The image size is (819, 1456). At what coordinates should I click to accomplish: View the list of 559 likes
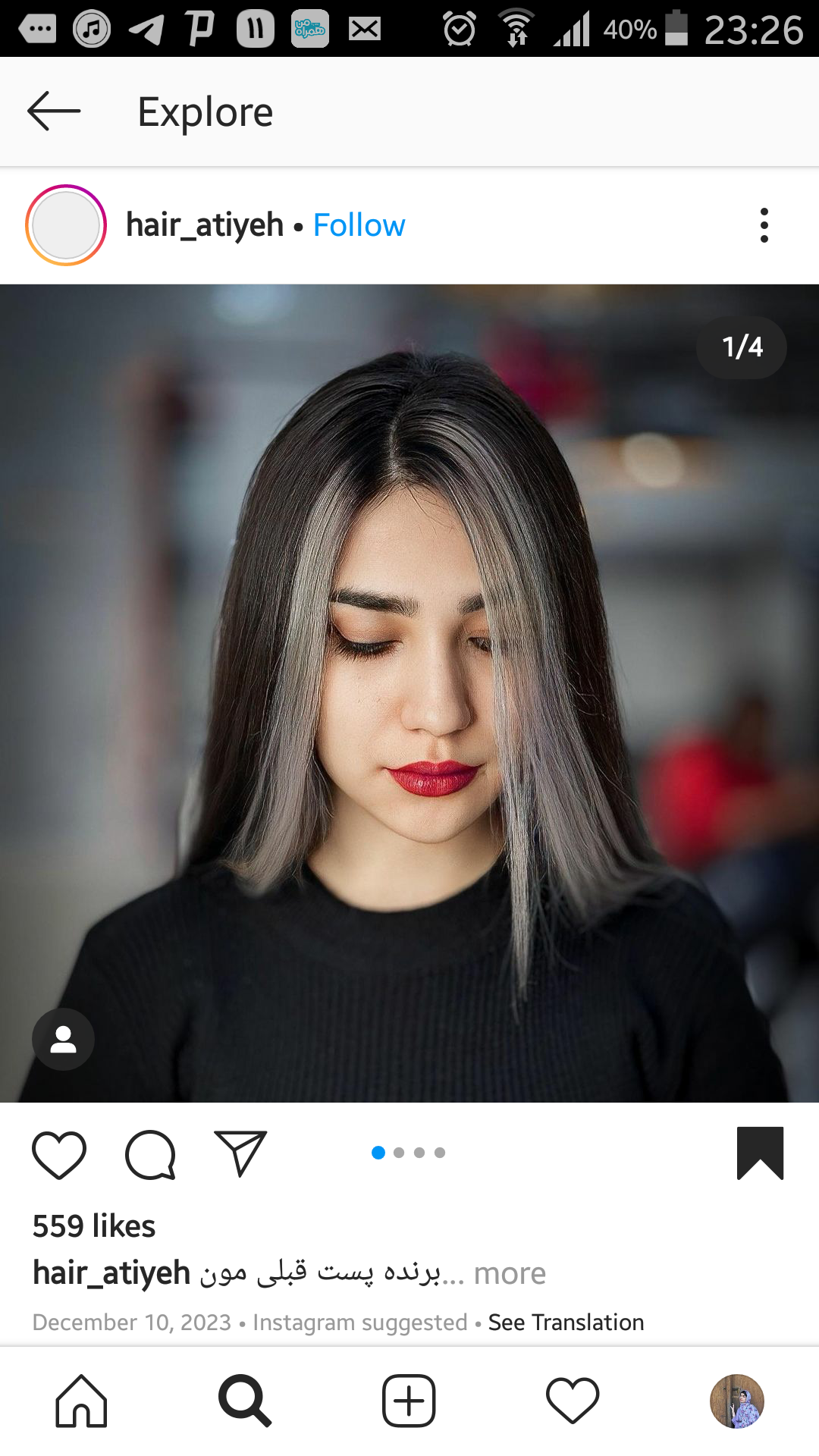(94, 1225)
